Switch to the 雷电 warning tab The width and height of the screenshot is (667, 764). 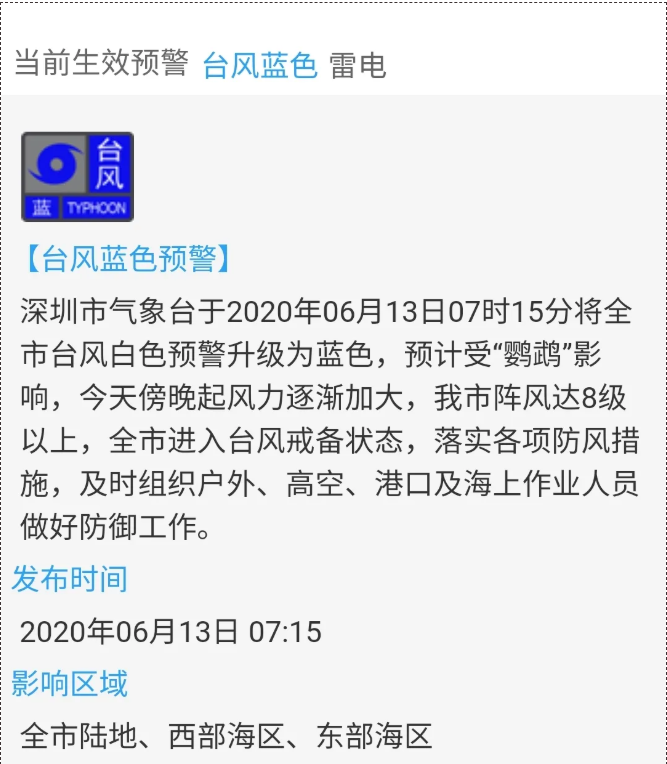pyautogui.click(x=358, y=66)
